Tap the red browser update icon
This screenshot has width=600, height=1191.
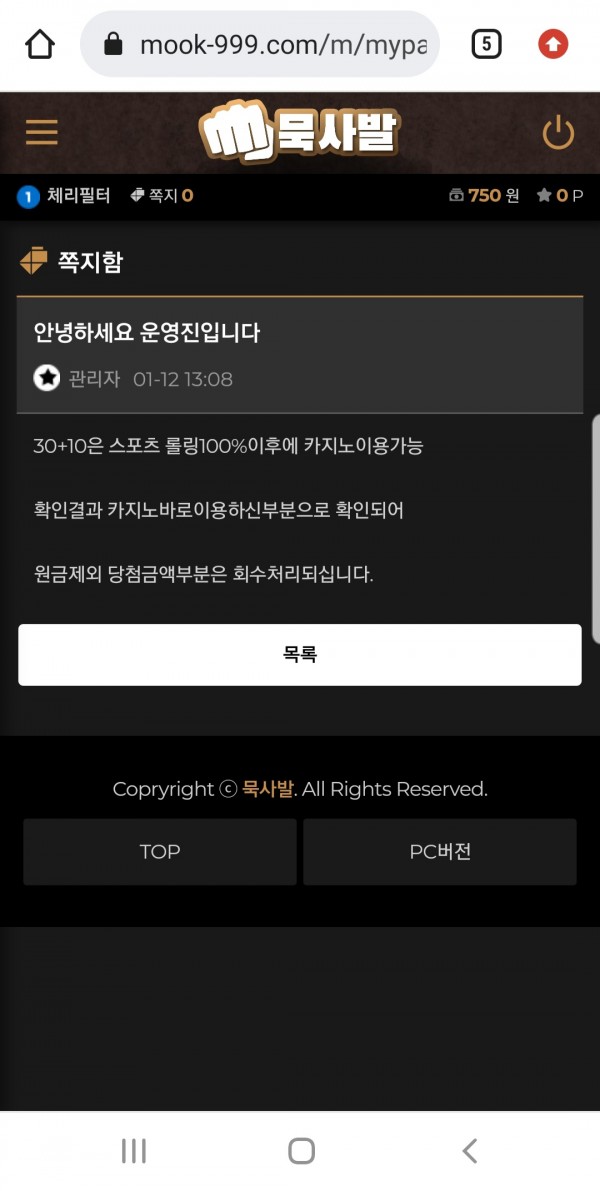[553, 44]
